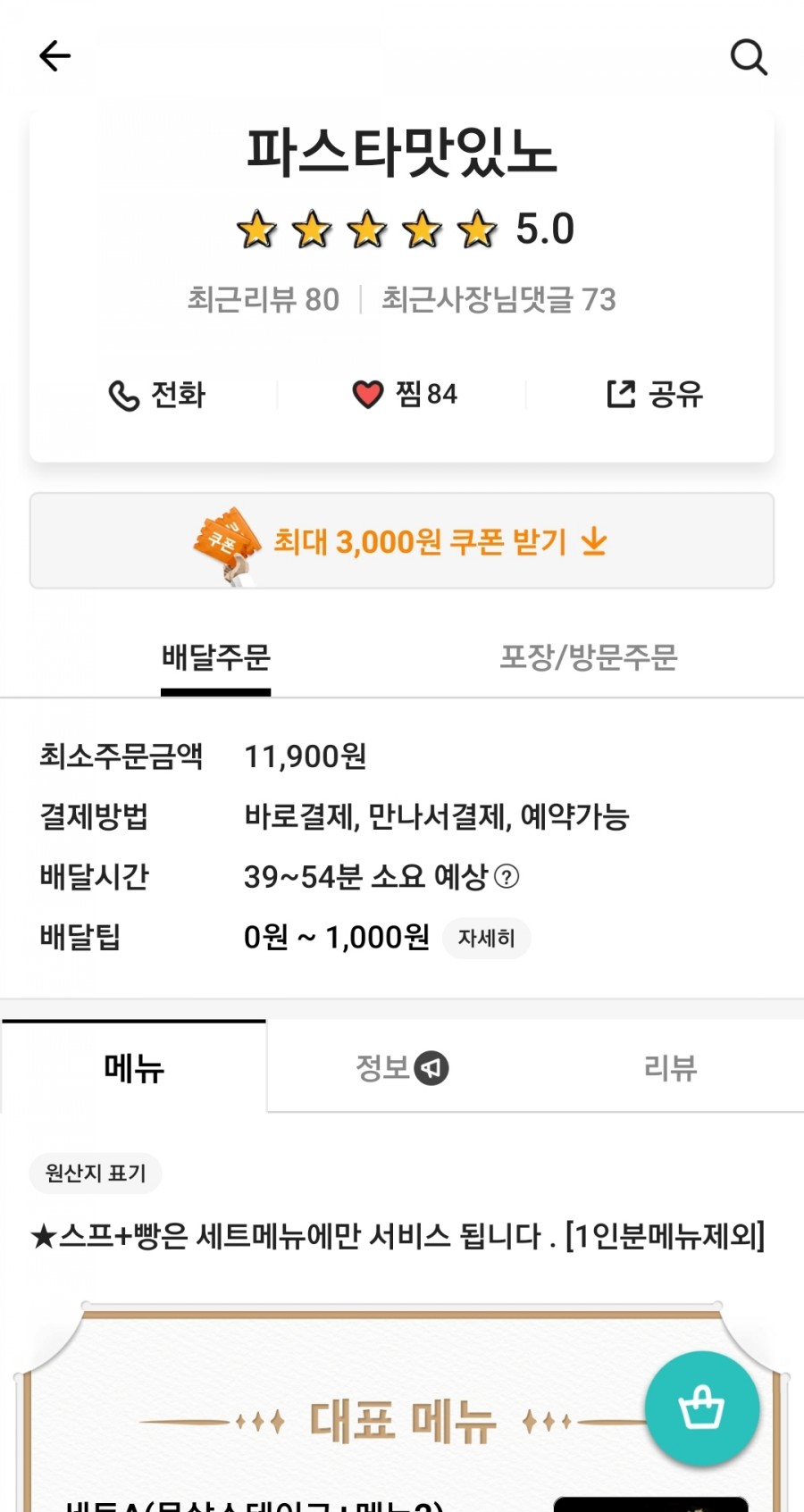The height and width of the screenshot is (1512, 804).
Task: Call the restaurant via 전화
Action: [157, 394]
